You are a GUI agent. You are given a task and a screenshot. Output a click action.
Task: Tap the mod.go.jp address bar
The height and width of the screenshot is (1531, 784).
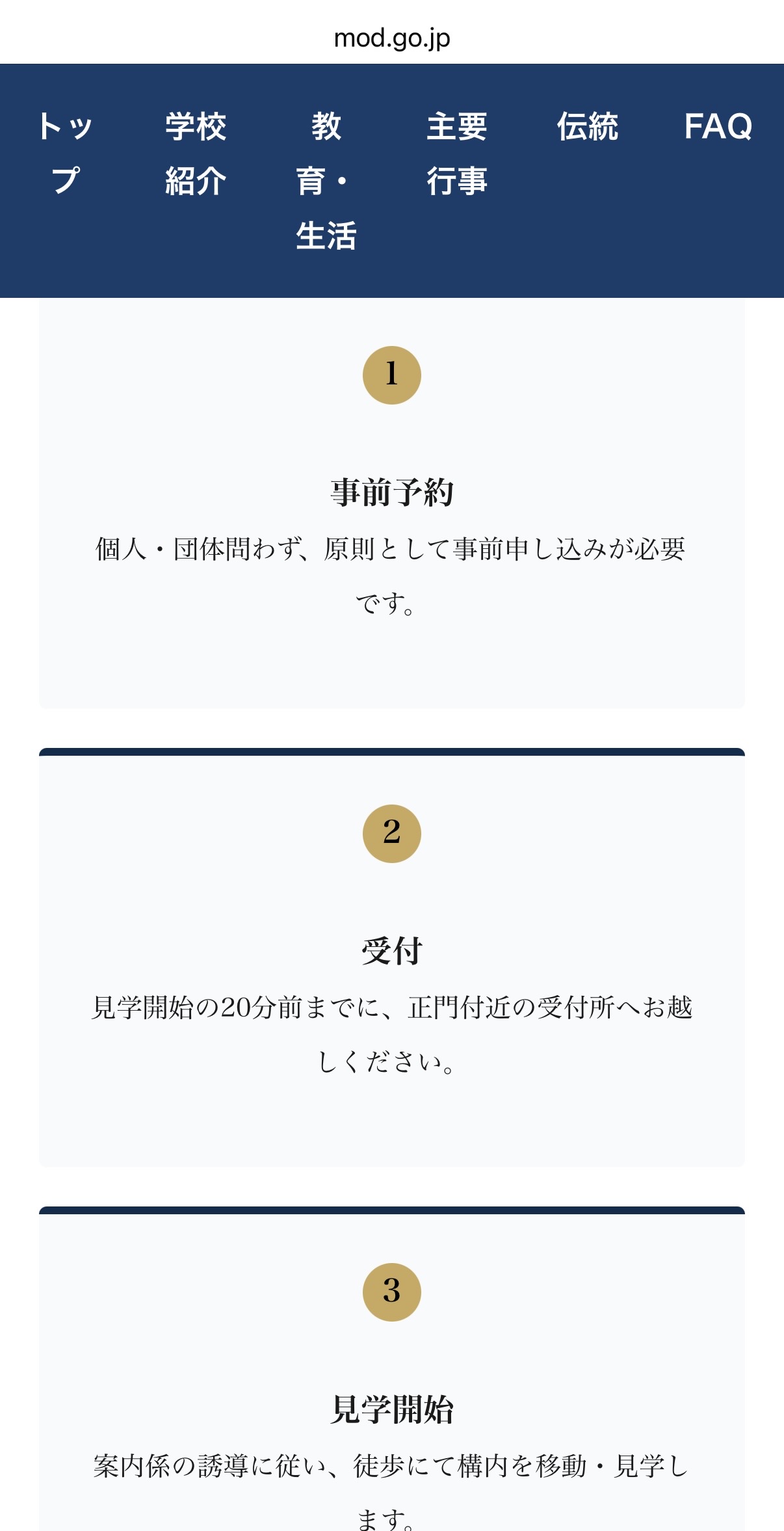392,38
